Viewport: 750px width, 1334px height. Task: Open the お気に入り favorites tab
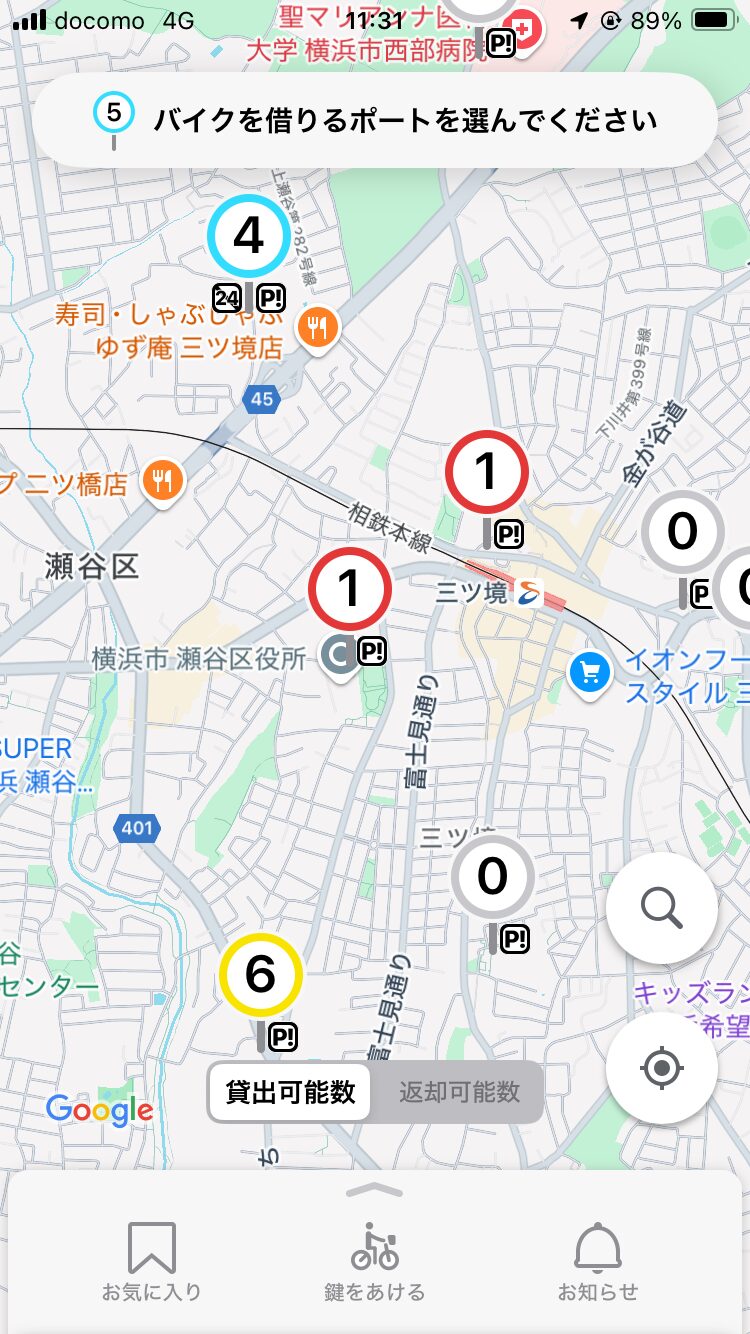152,1260
